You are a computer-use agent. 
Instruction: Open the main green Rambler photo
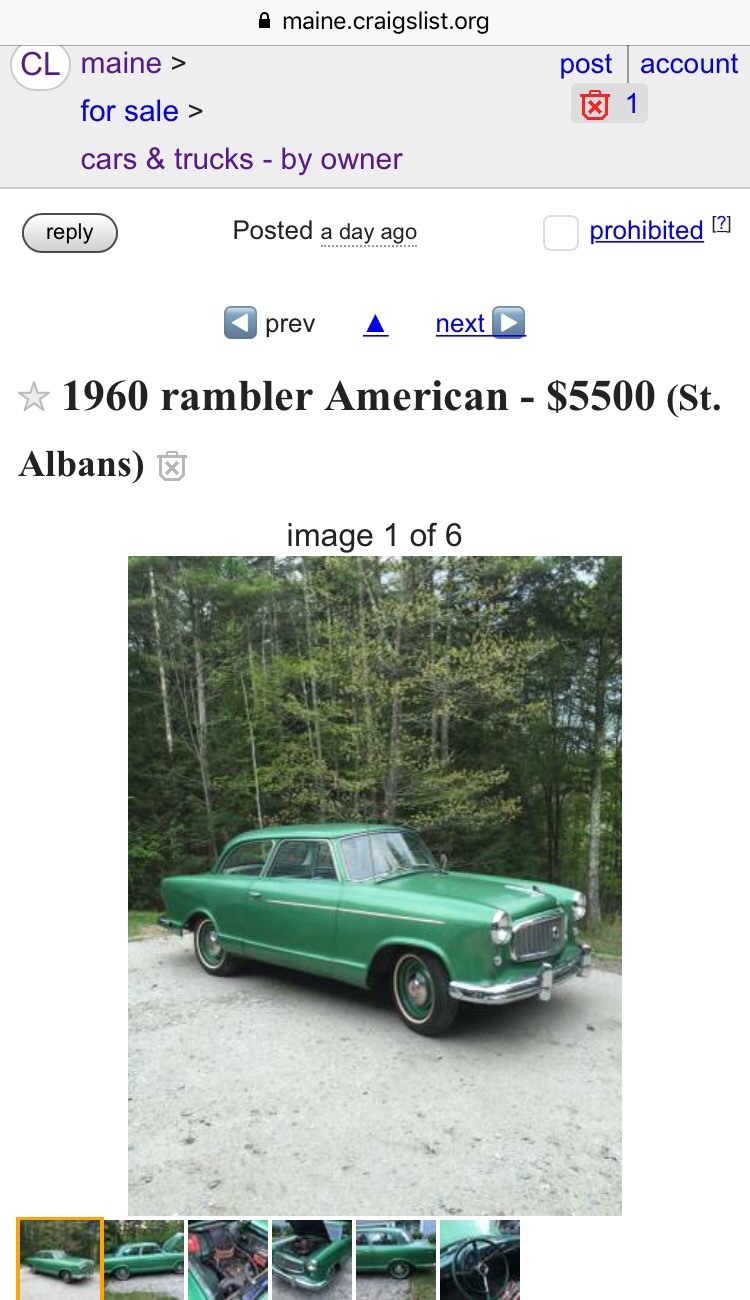(375, 885)
